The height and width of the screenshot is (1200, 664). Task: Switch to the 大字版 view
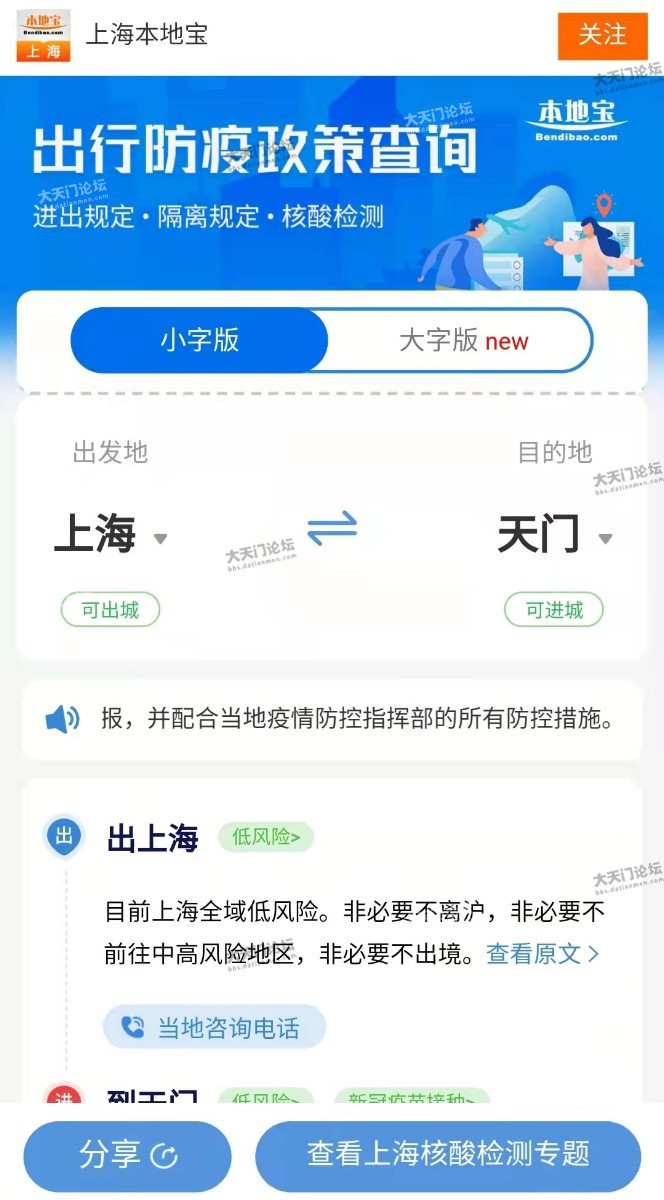(x=462, y=341)
